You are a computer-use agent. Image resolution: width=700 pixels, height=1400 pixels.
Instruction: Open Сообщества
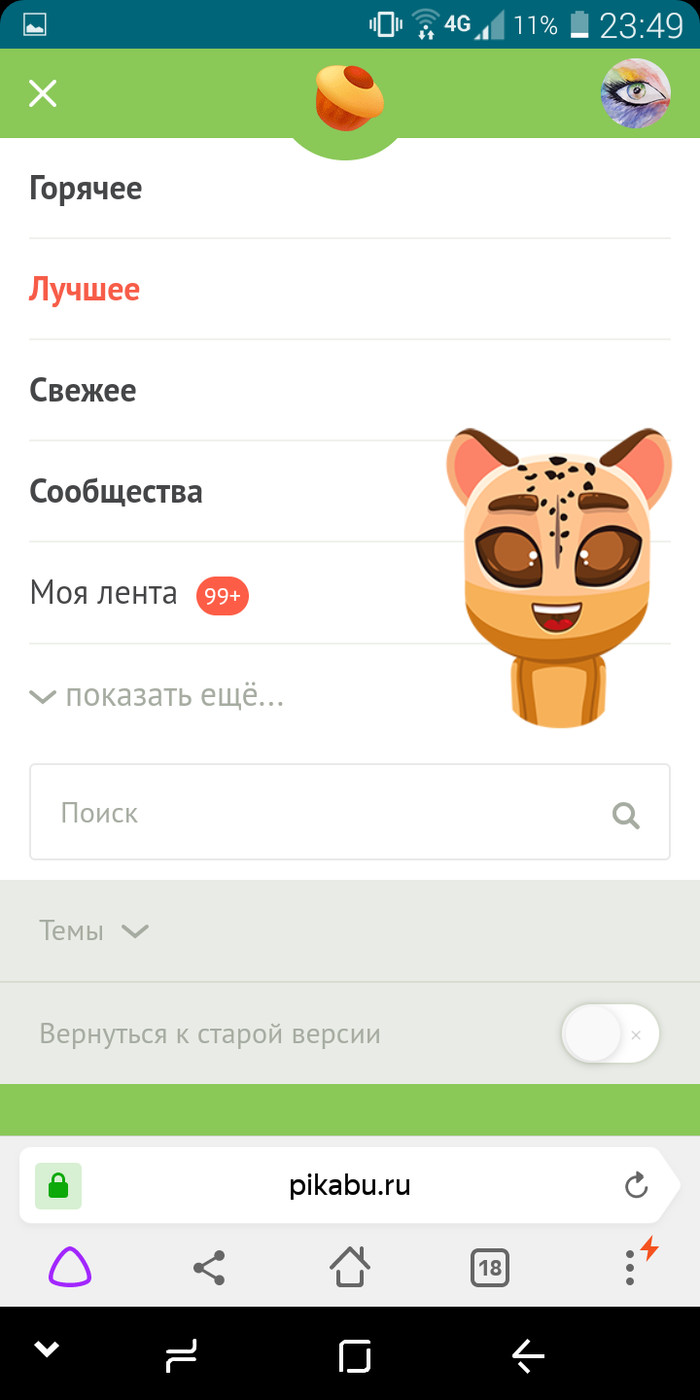click(x=116, y=492)
